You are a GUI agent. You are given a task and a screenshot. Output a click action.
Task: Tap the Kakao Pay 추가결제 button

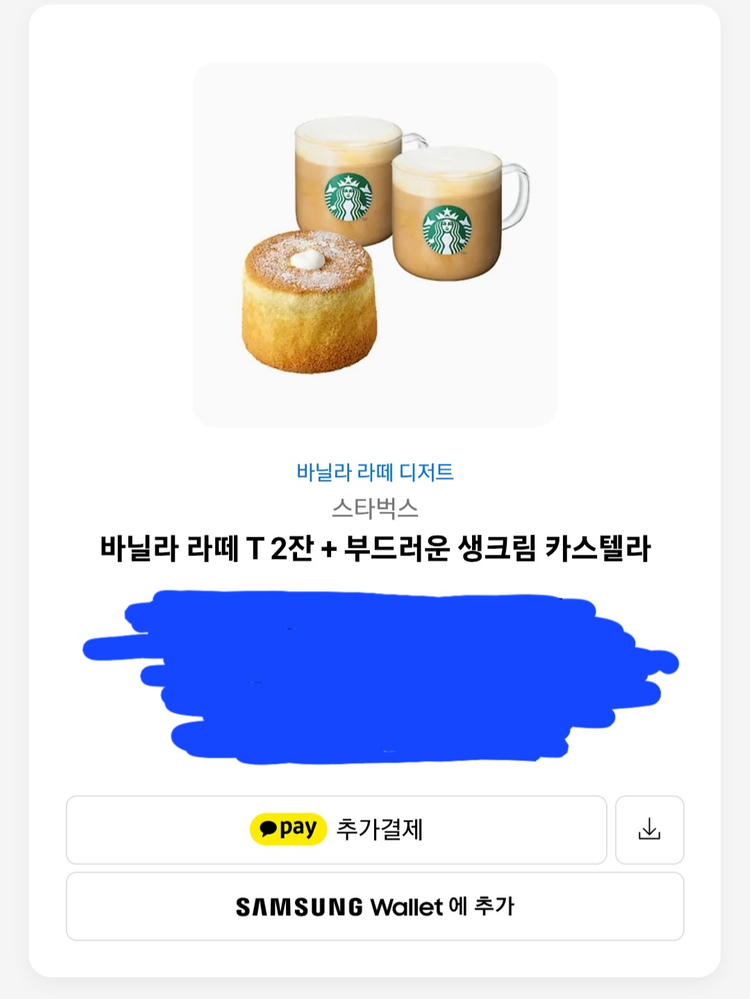tap(336, 830)
